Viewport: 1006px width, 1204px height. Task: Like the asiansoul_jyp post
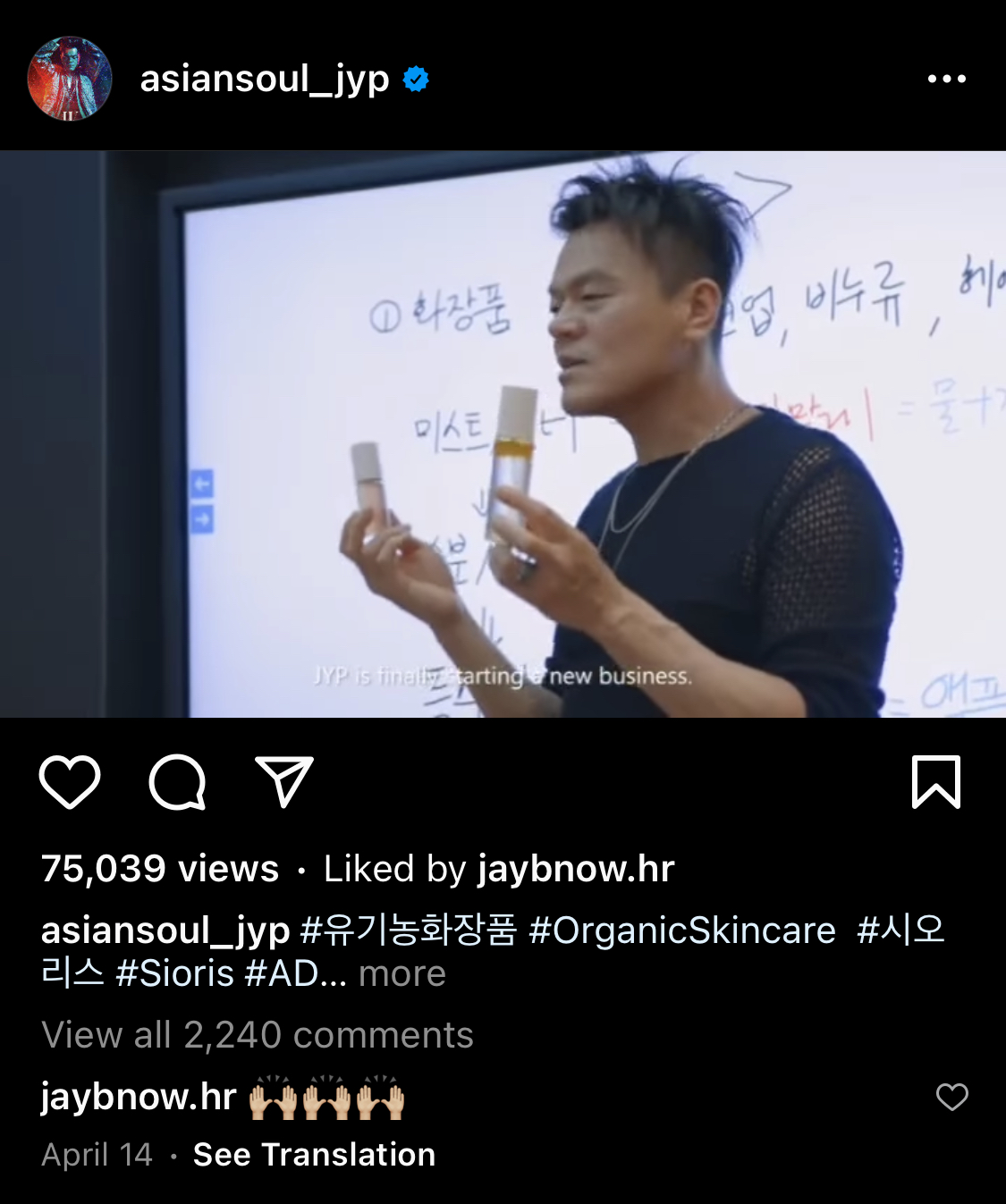[70, 782]
